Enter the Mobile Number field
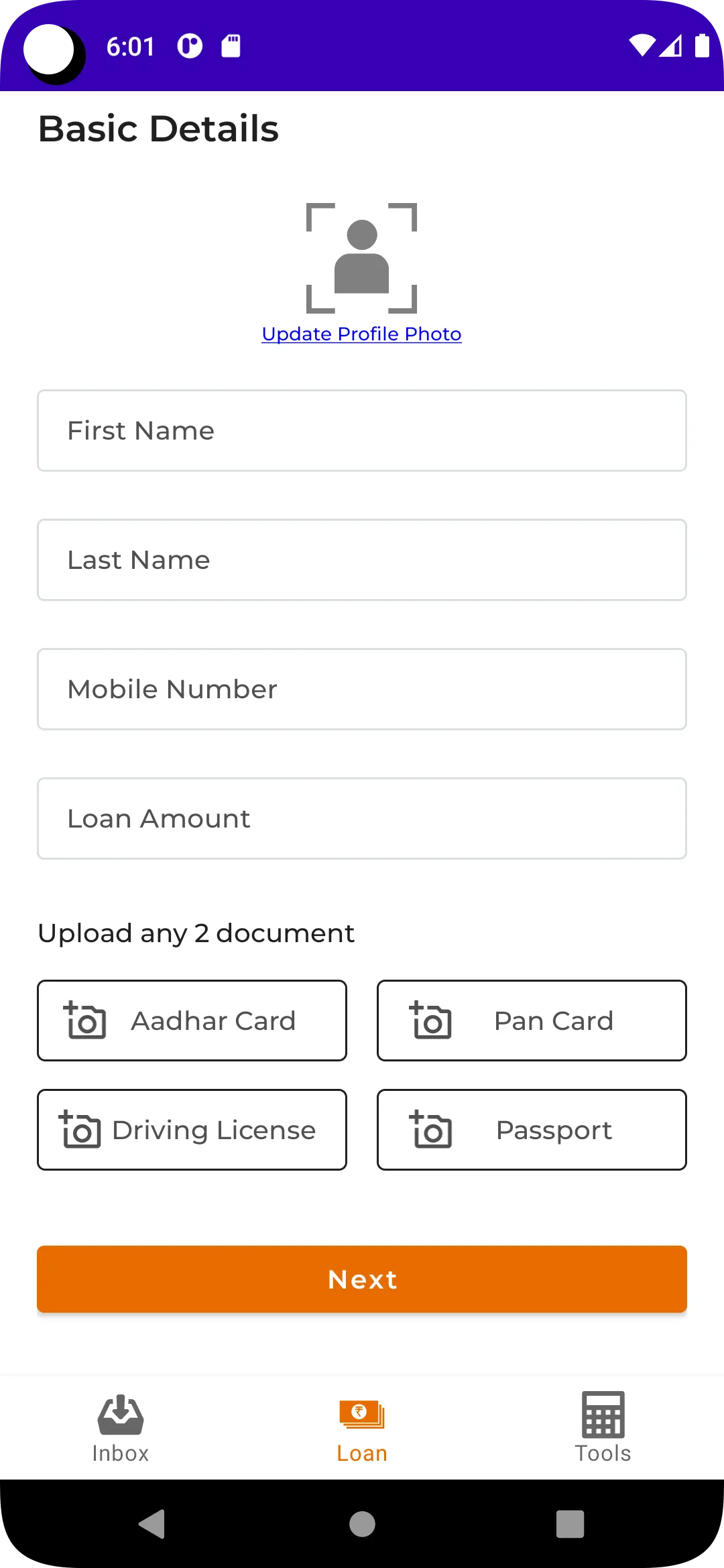The width and height of the screenshot is (724, 1568). click(x=362, y=689)
